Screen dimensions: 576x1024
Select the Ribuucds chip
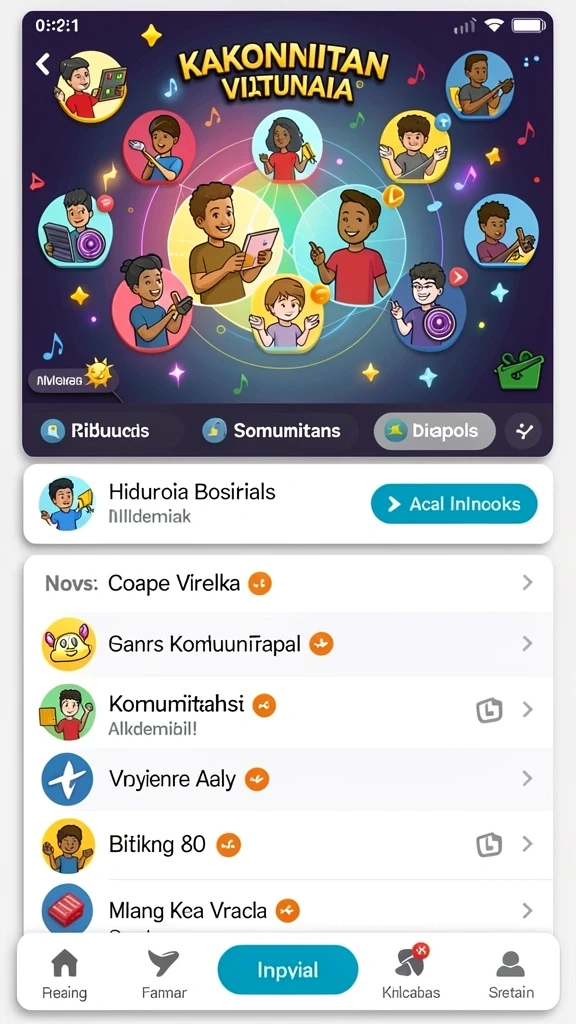pyautogui.click(x=95, y=431)
